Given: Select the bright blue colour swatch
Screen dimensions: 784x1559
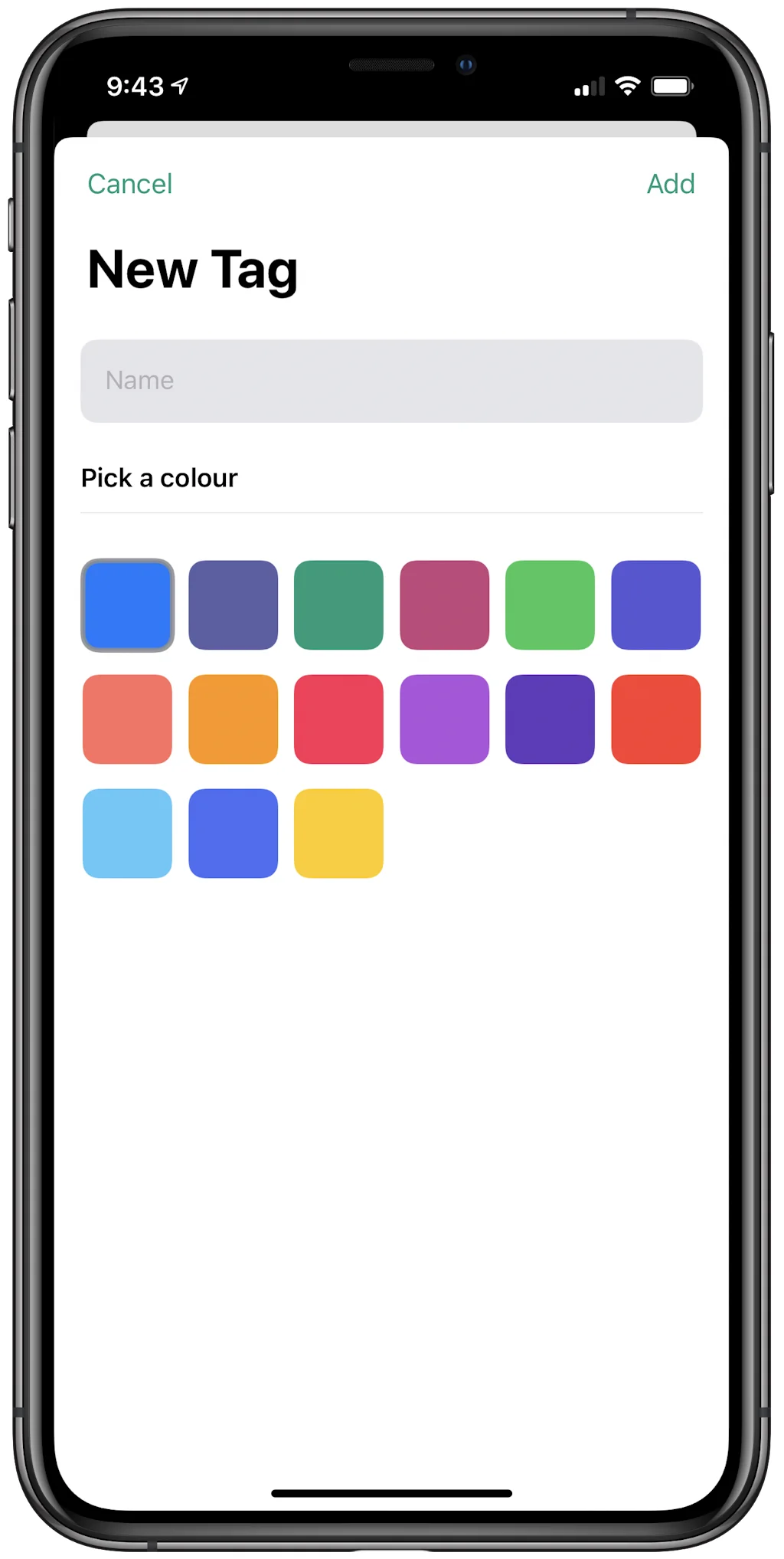Looking at the screenshot, I should tap(127, 605).
